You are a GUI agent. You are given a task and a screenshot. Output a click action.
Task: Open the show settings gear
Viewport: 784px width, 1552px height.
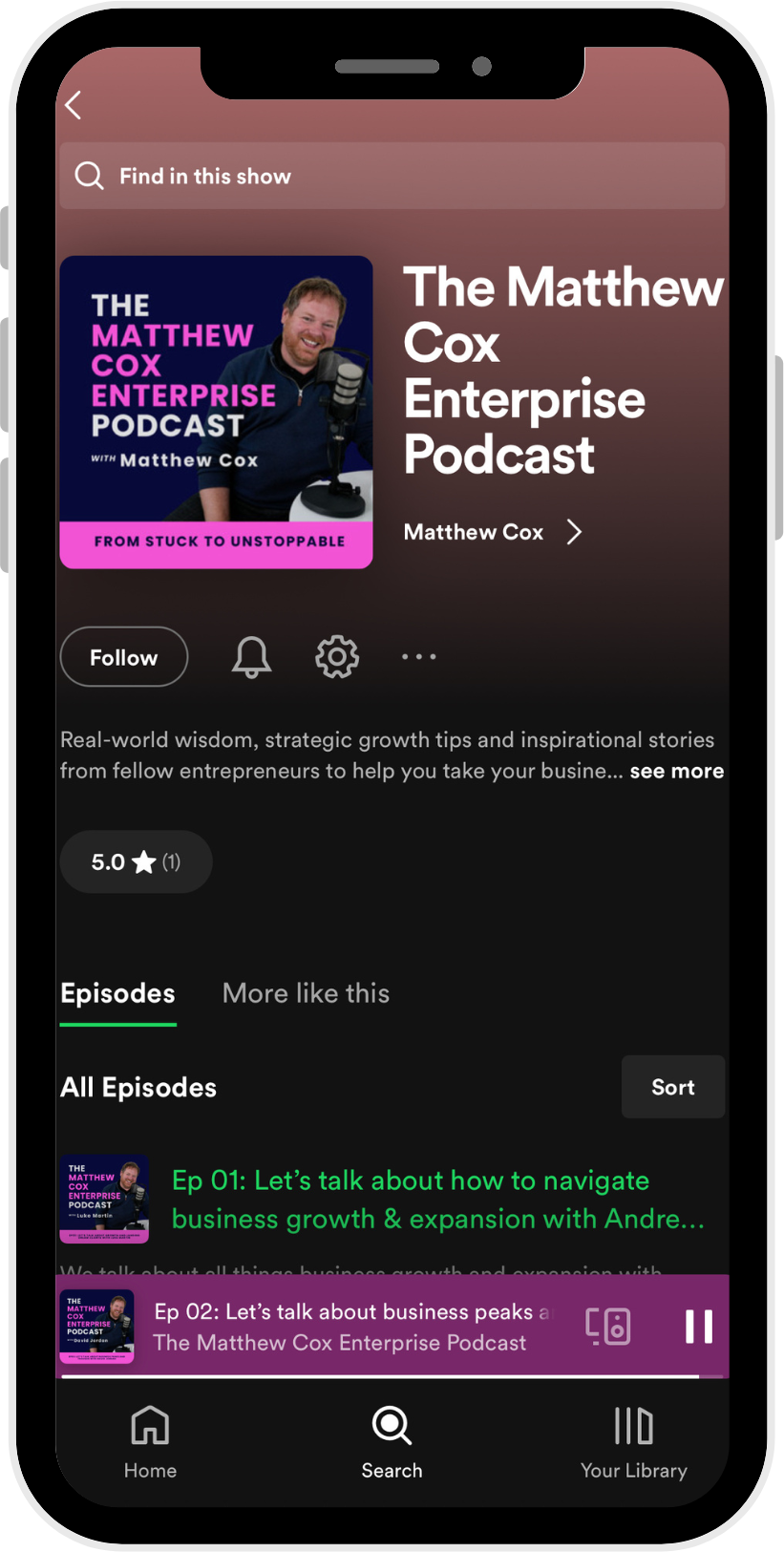[x=337, y=657]
